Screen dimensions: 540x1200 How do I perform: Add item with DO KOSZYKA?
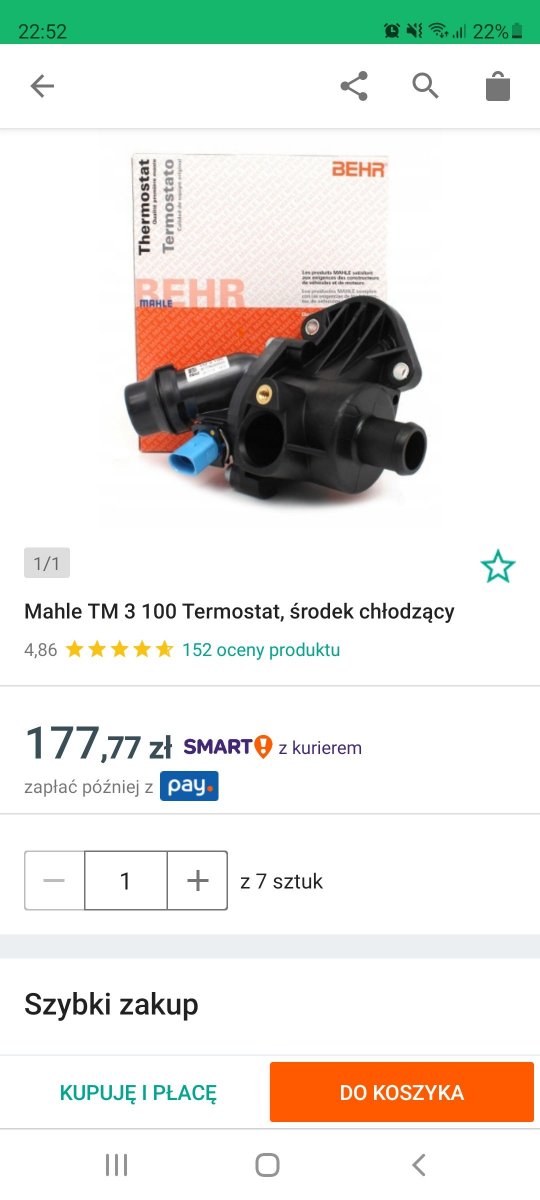[x=402, y=1093]
